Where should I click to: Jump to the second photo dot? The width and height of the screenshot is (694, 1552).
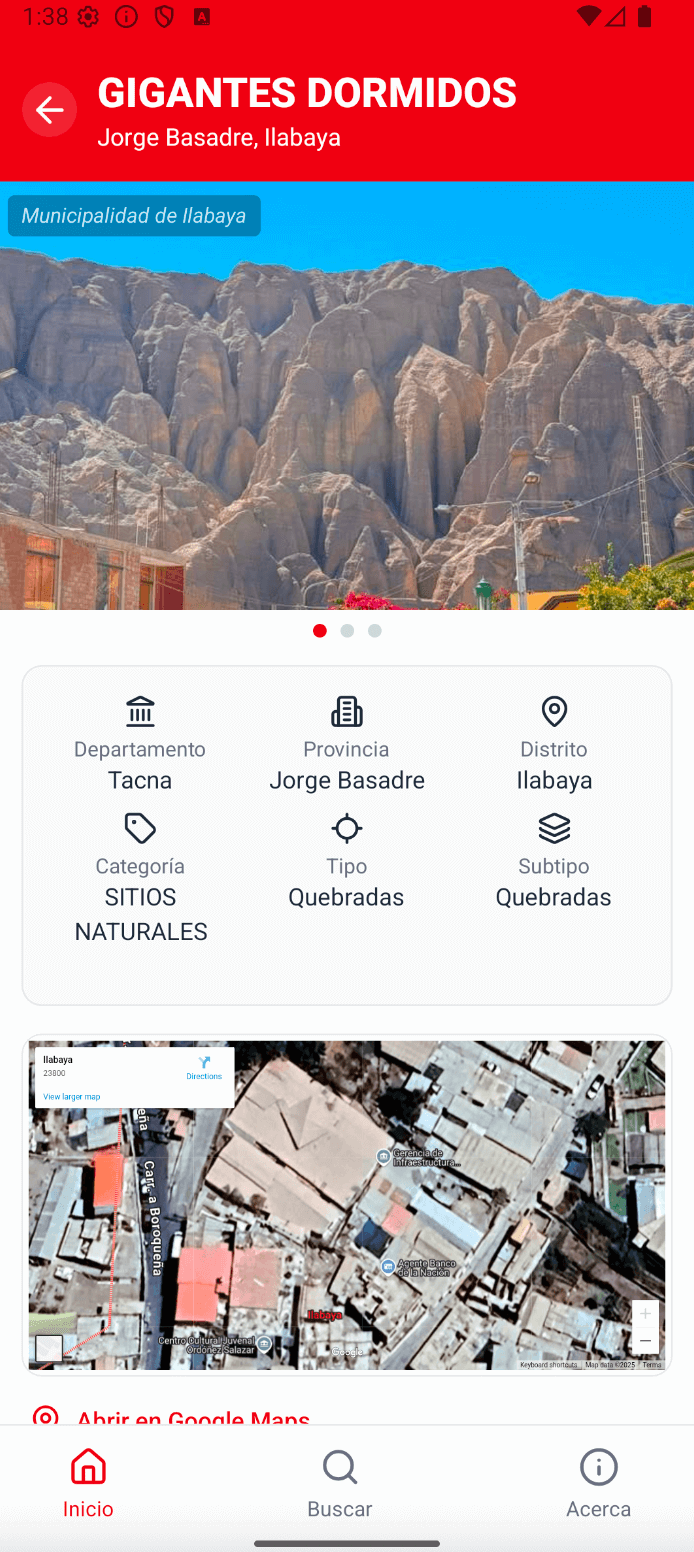pos(347,631)
